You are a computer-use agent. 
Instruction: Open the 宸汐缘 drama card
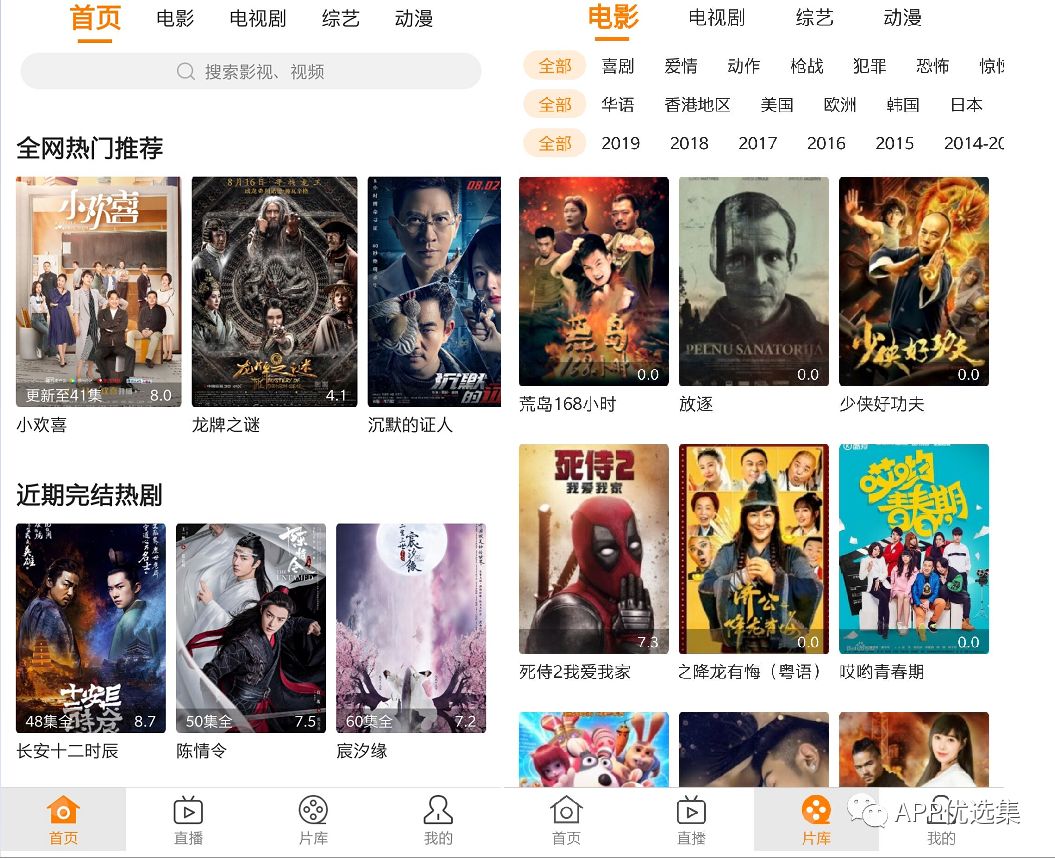click(411, 627)
